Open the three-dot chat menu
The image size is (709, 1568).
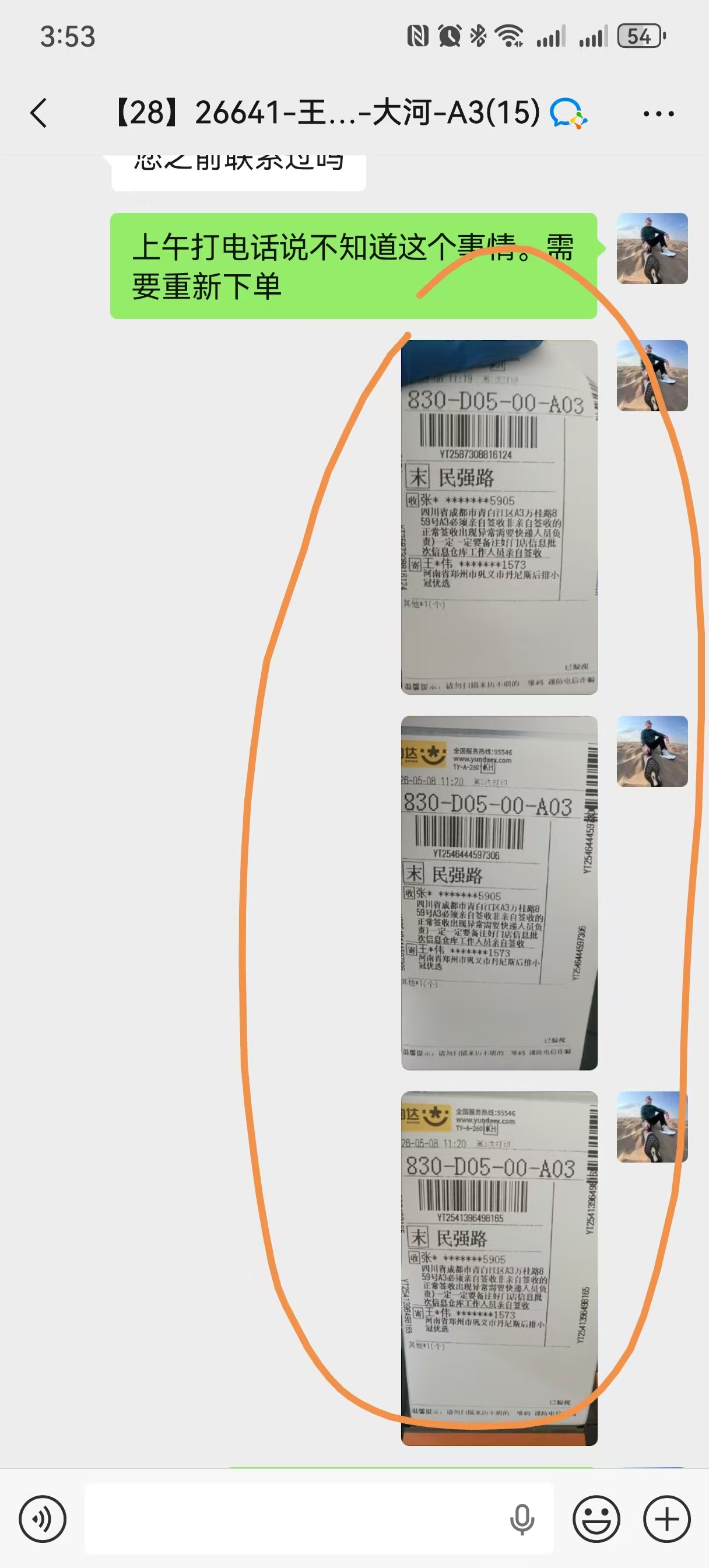(x=658, y=113)
